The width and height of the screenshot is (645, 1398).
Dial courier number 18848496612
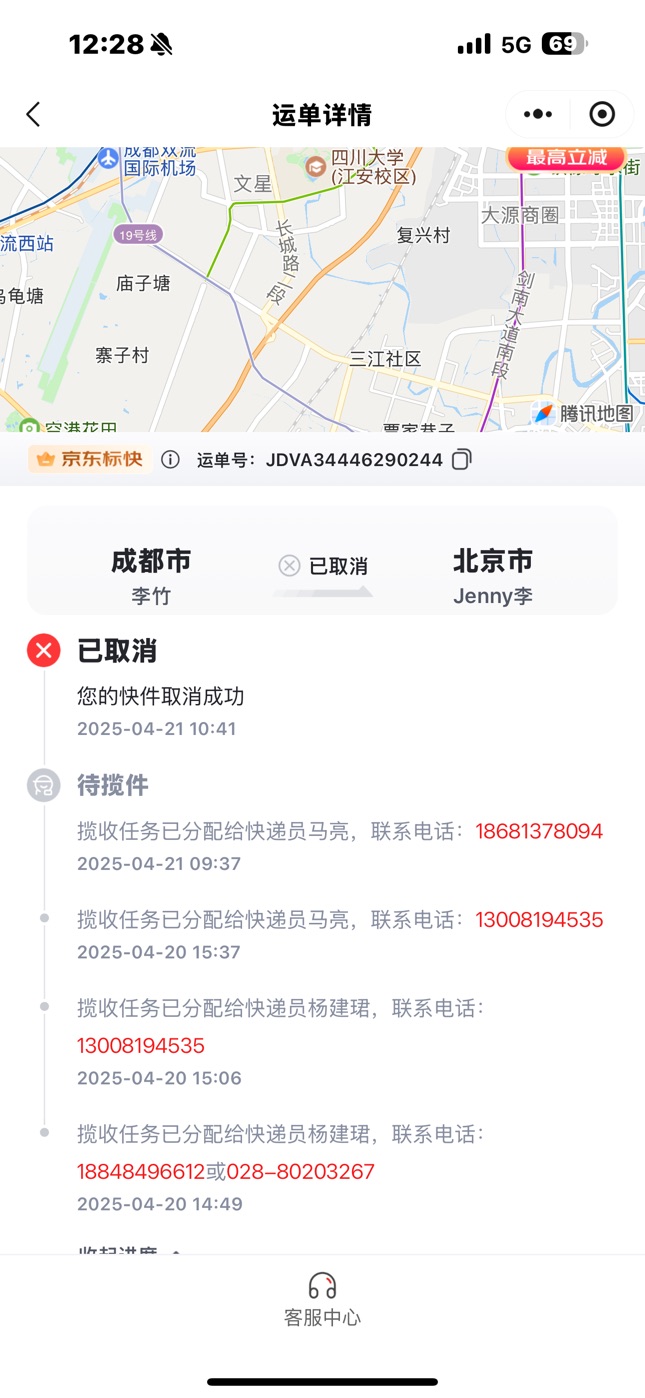(141, 1171)
